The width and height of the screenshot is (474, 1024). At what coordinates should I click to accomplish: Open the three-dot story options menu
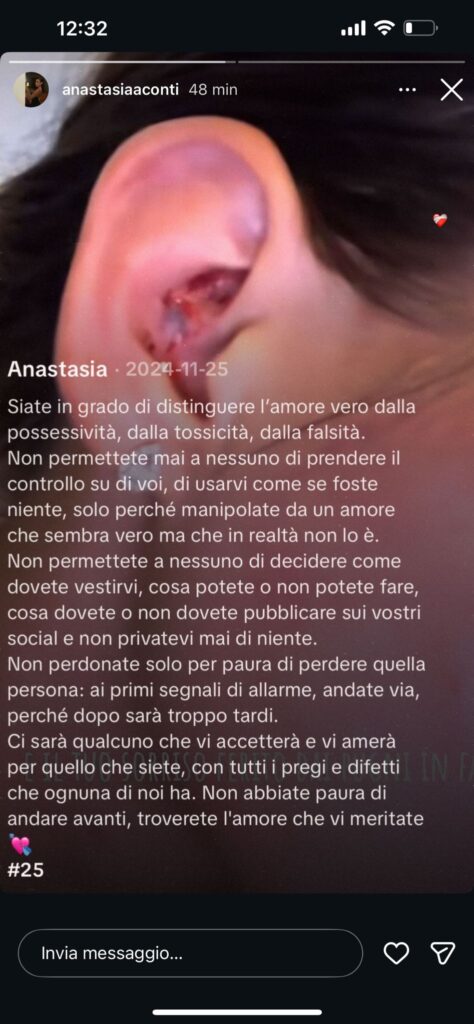click(x=407, y=89)
